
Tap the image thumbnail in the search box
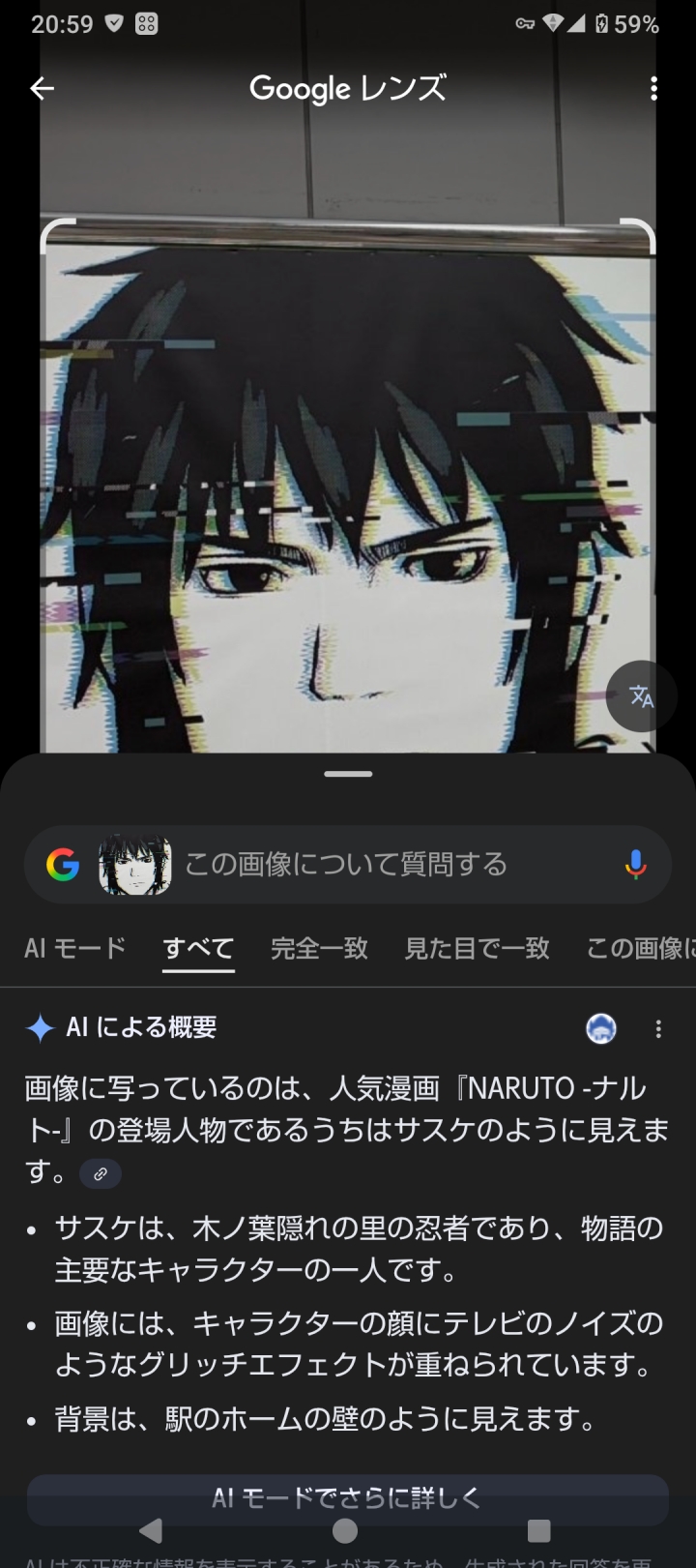[135, 864]
